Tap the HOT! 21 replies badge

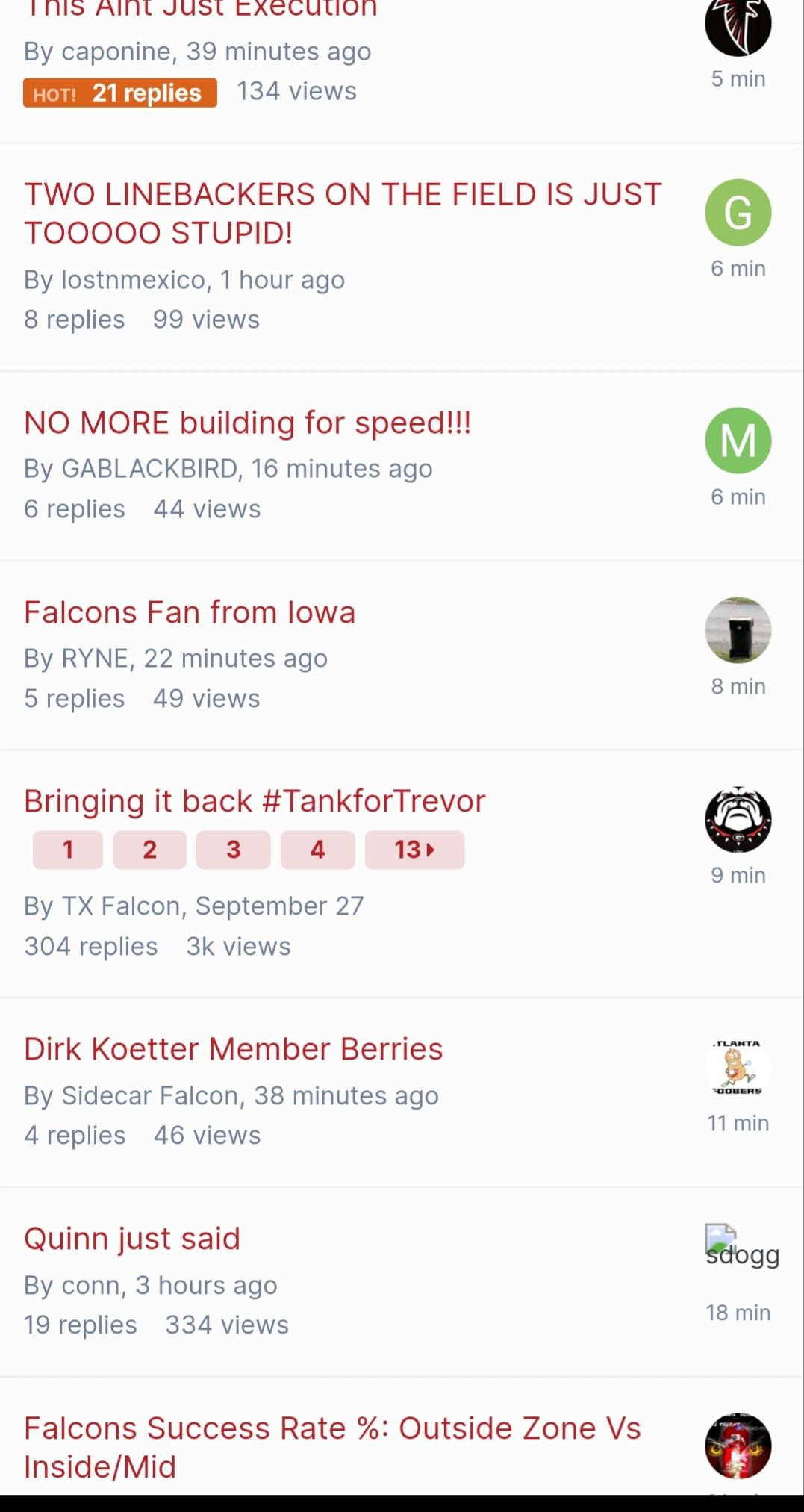[120, 93]
